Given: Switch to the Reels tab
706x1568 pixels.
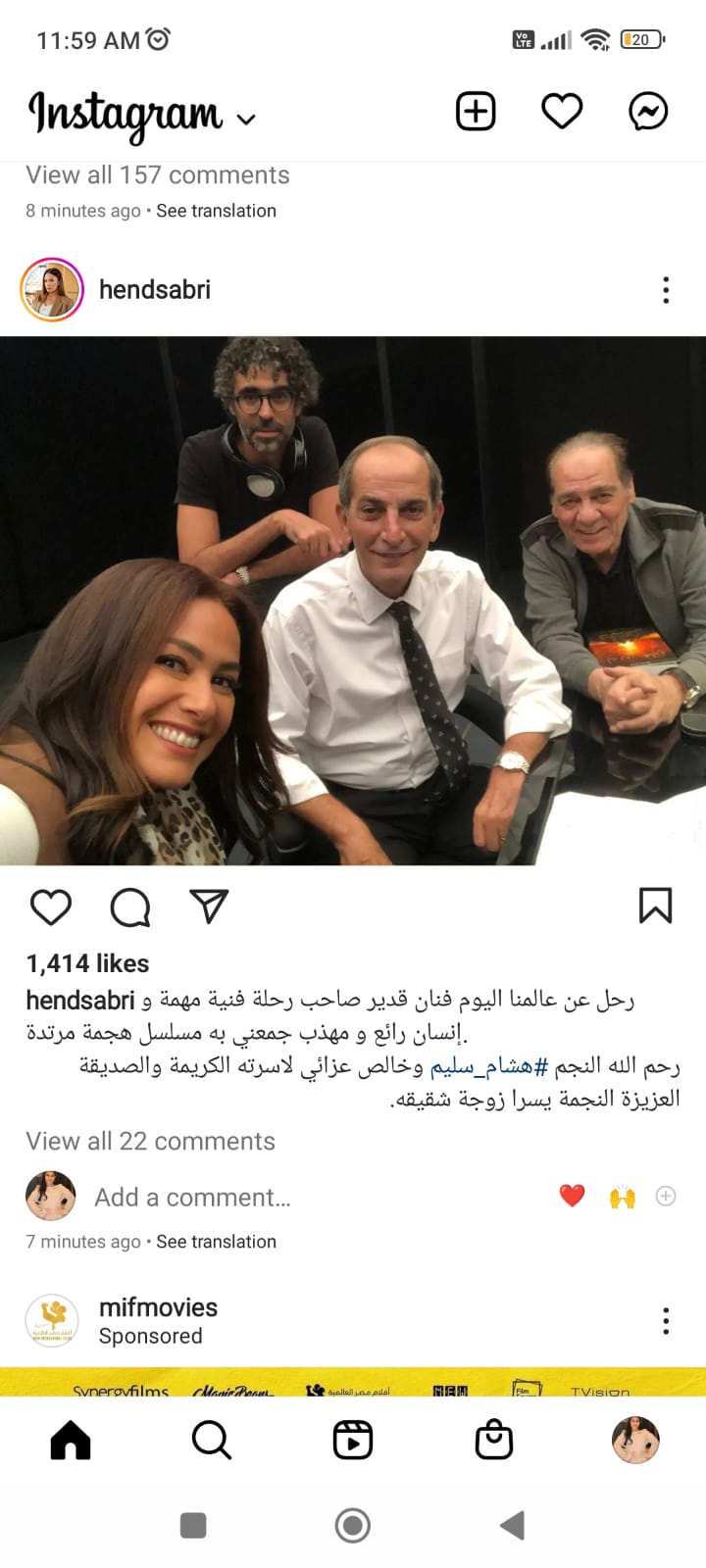Looking at the screenshot, I should coord(353,1441).
